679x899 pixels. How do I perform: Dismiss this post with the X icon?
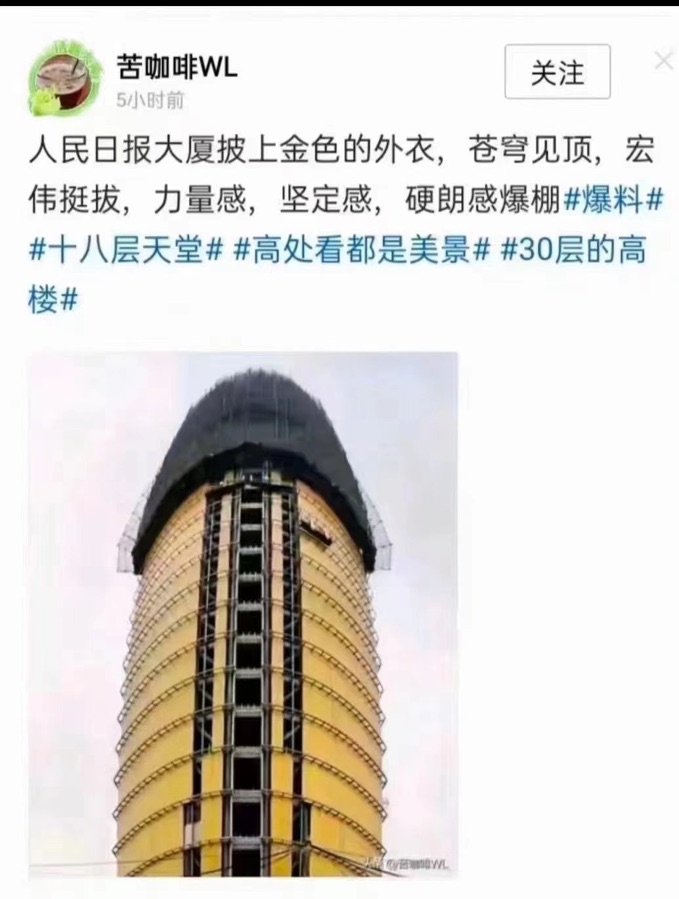(x=664, y=61)
